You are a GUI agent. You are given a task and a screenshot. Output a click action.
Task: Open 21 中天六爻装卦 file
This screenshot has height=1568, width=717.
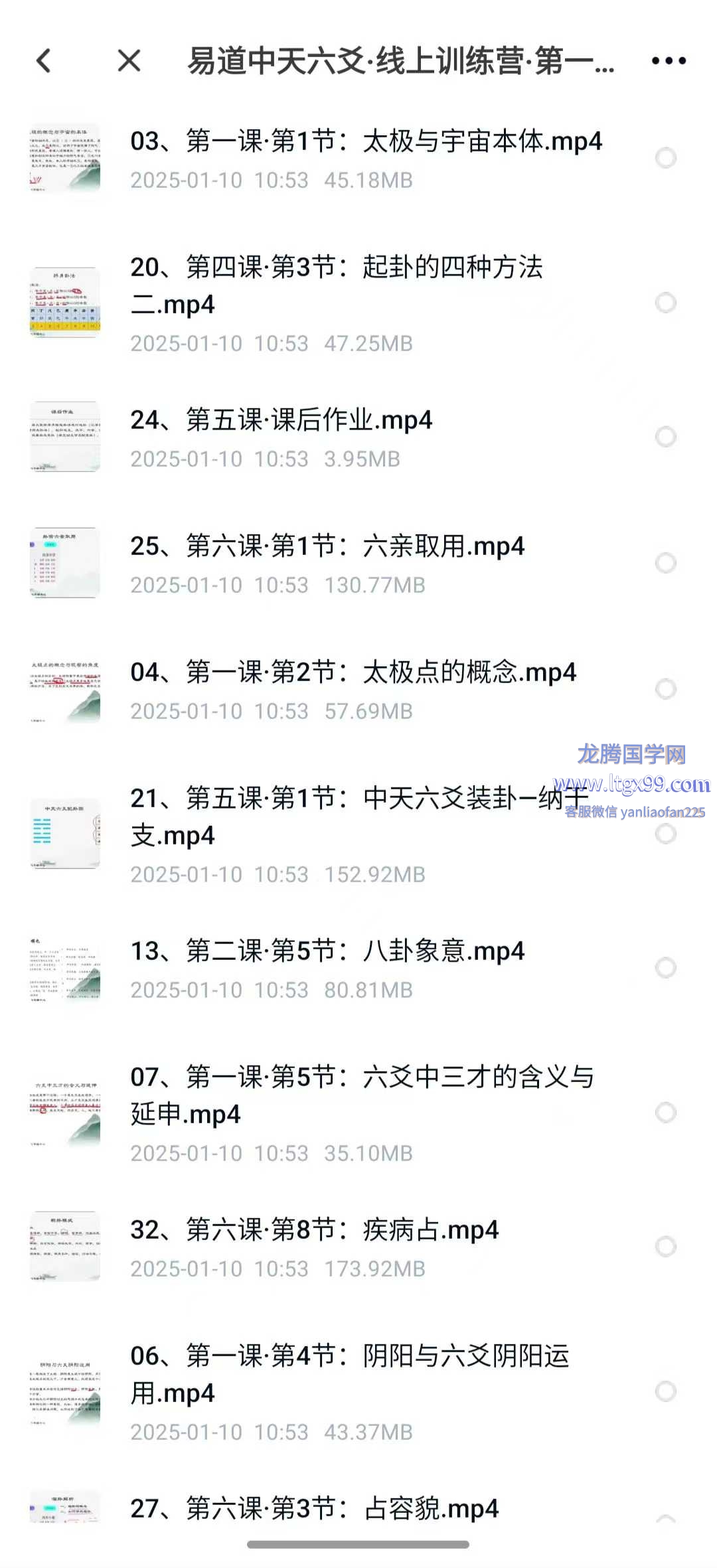pos(358,817)
